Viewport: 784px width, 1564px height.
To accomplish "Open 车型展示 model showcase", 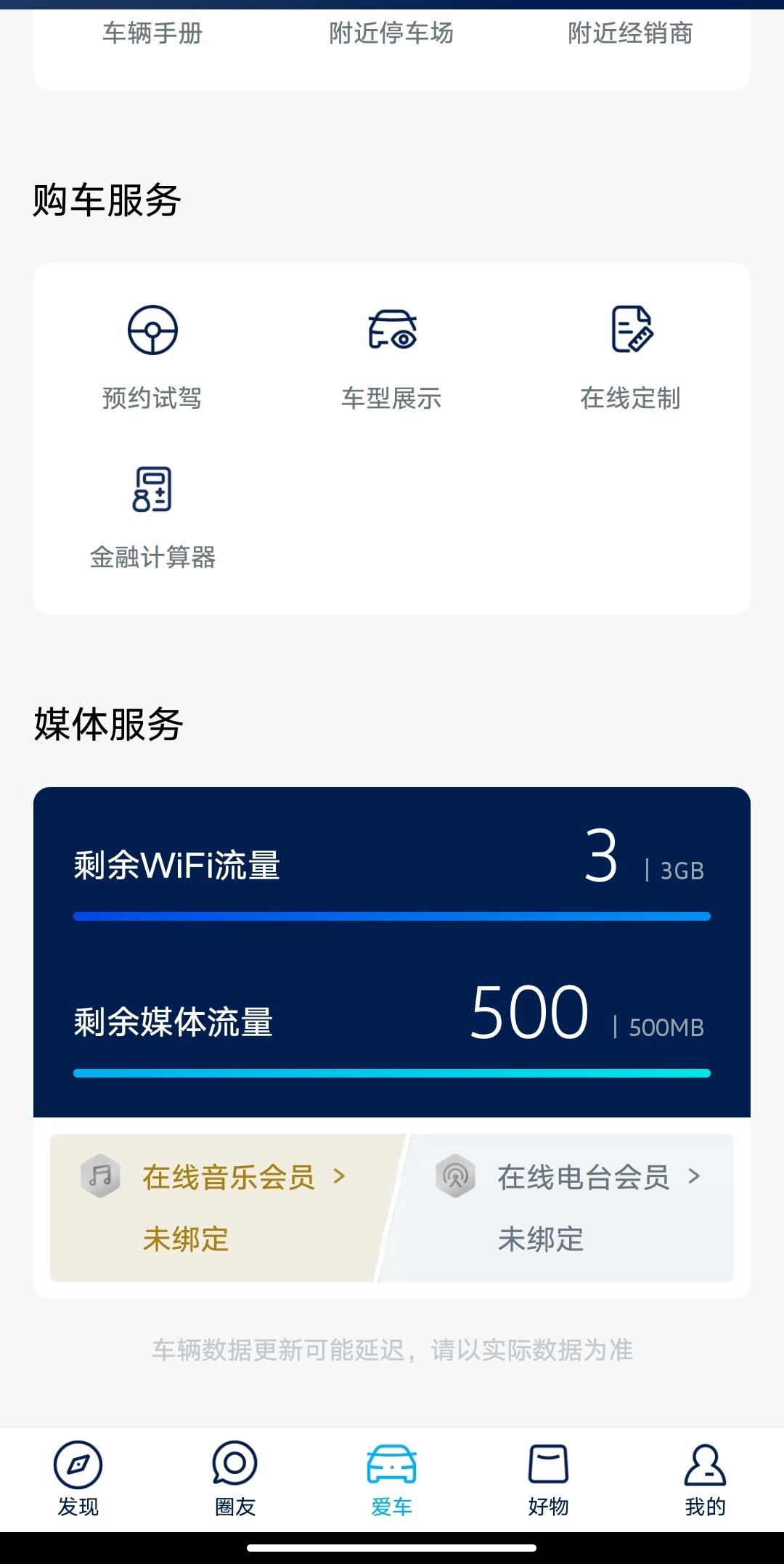I will (391, 357).
